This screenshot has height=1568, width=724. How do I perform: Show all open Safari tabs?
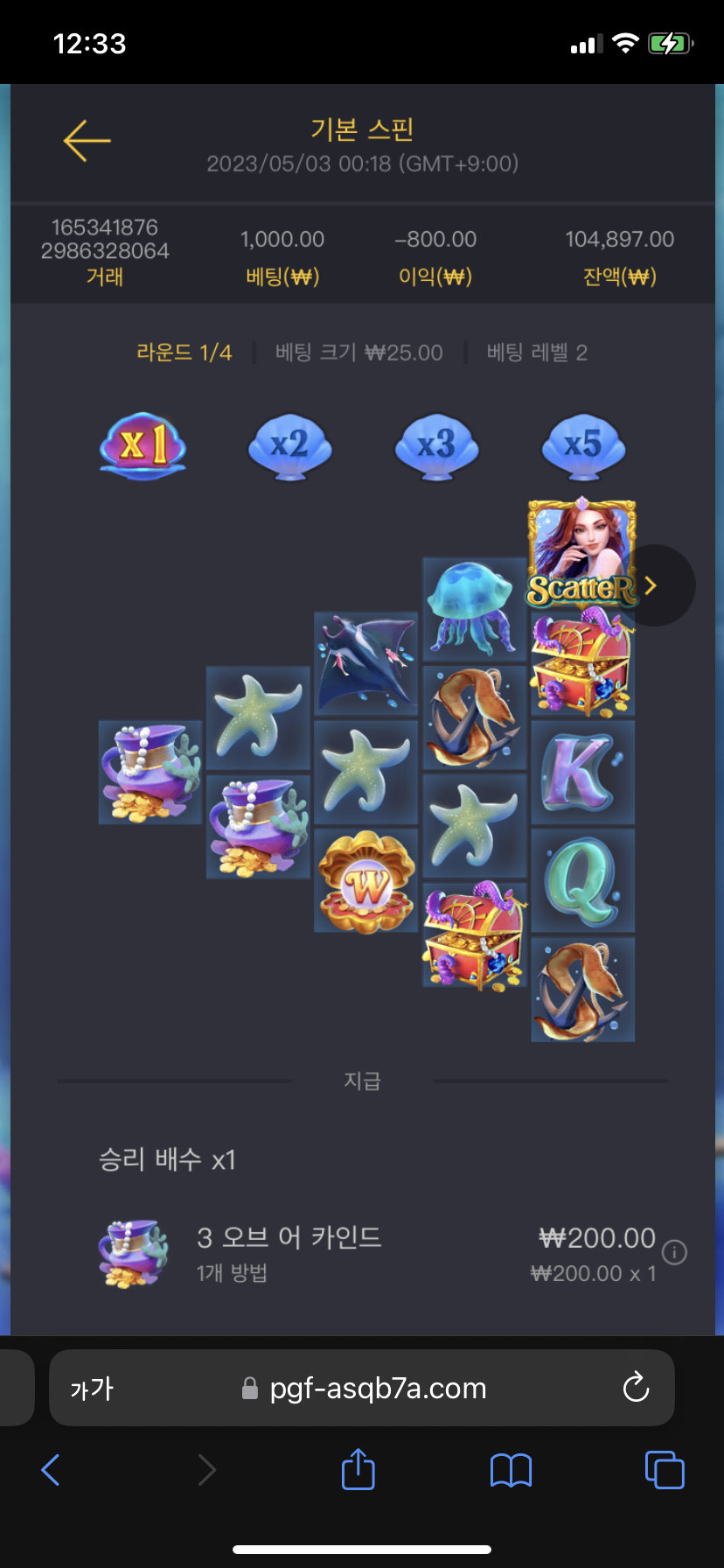tap(664, 1470)
